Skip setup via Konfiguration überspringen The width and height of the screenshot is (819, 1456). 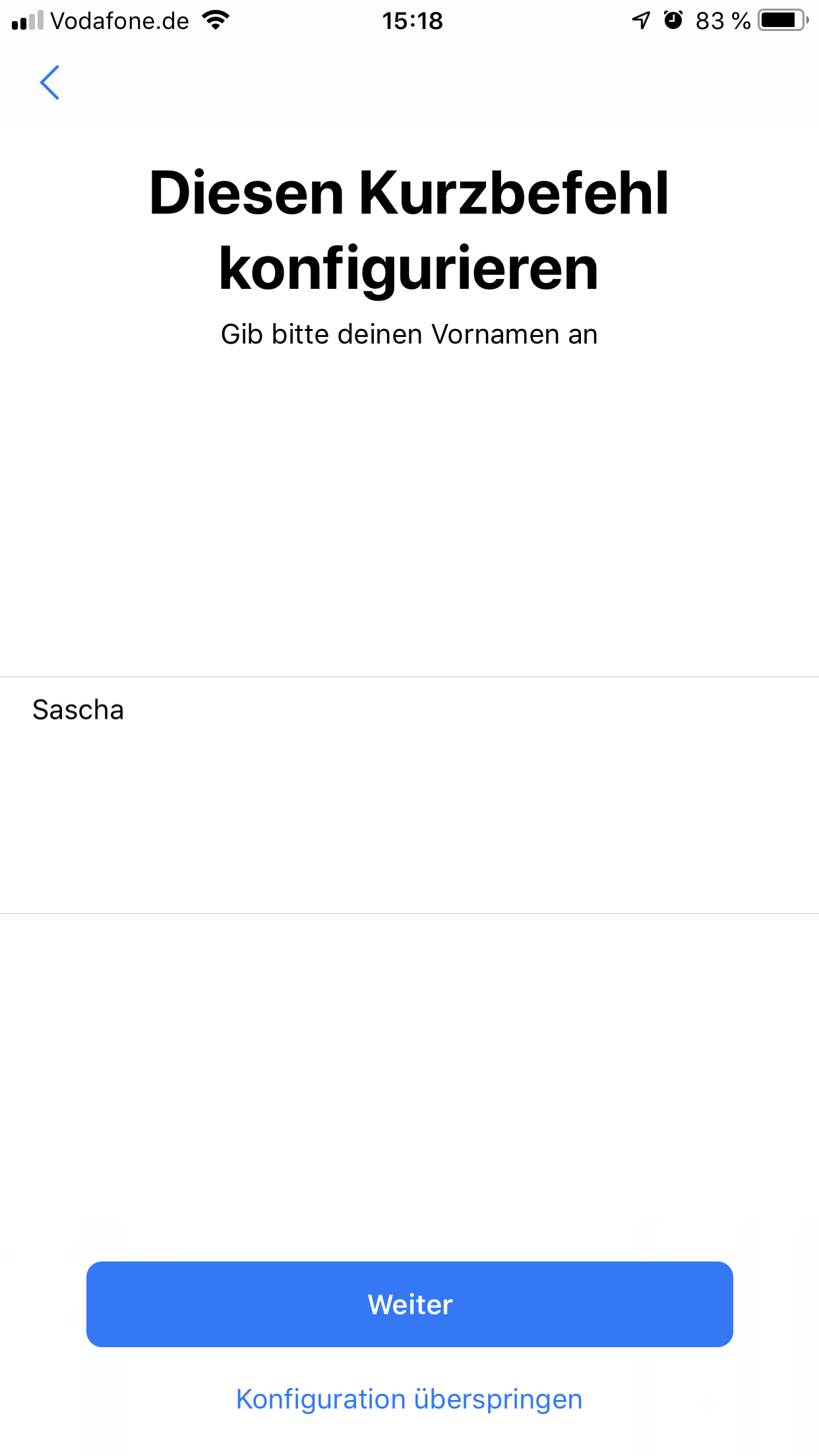(409, 1399)
